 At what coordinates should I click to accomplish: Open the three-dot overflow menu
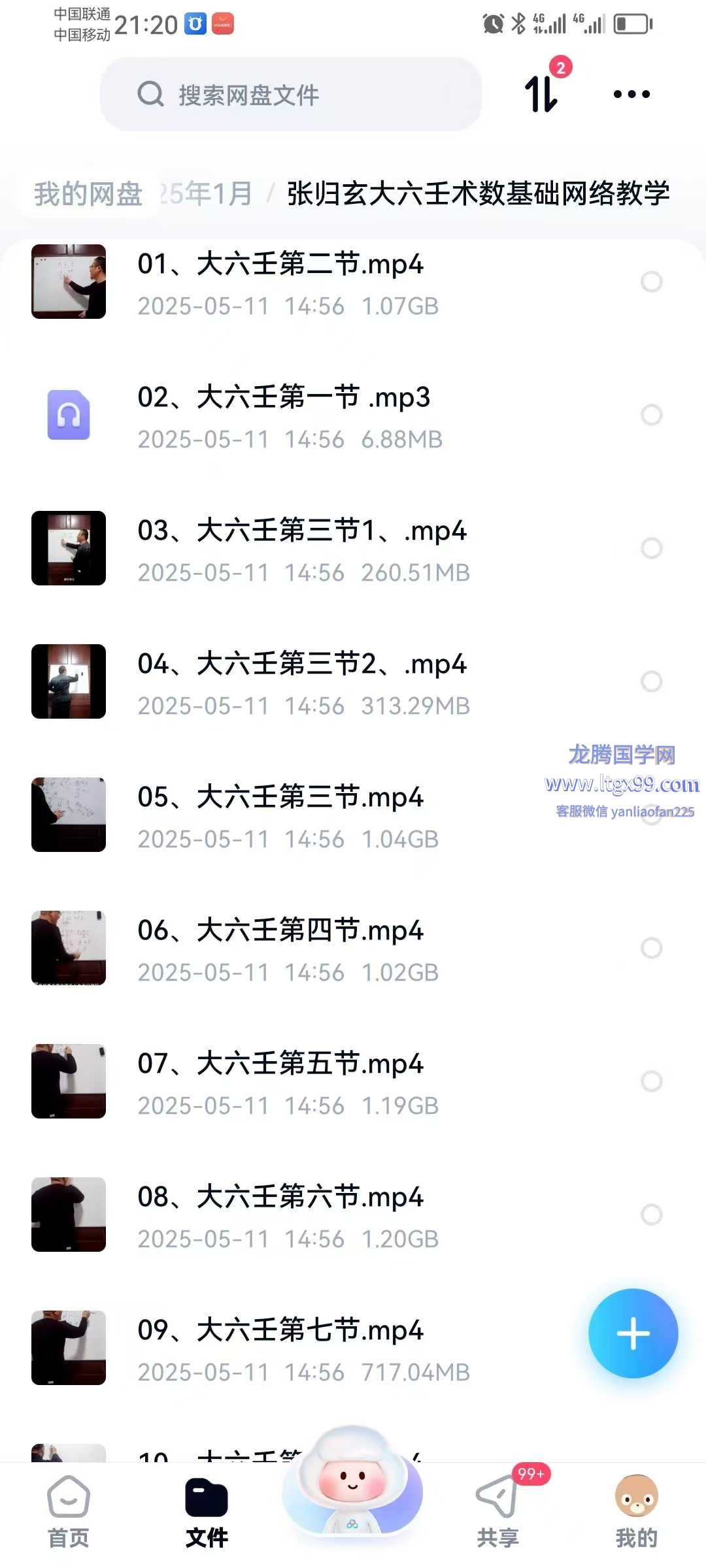click(631, 94)
